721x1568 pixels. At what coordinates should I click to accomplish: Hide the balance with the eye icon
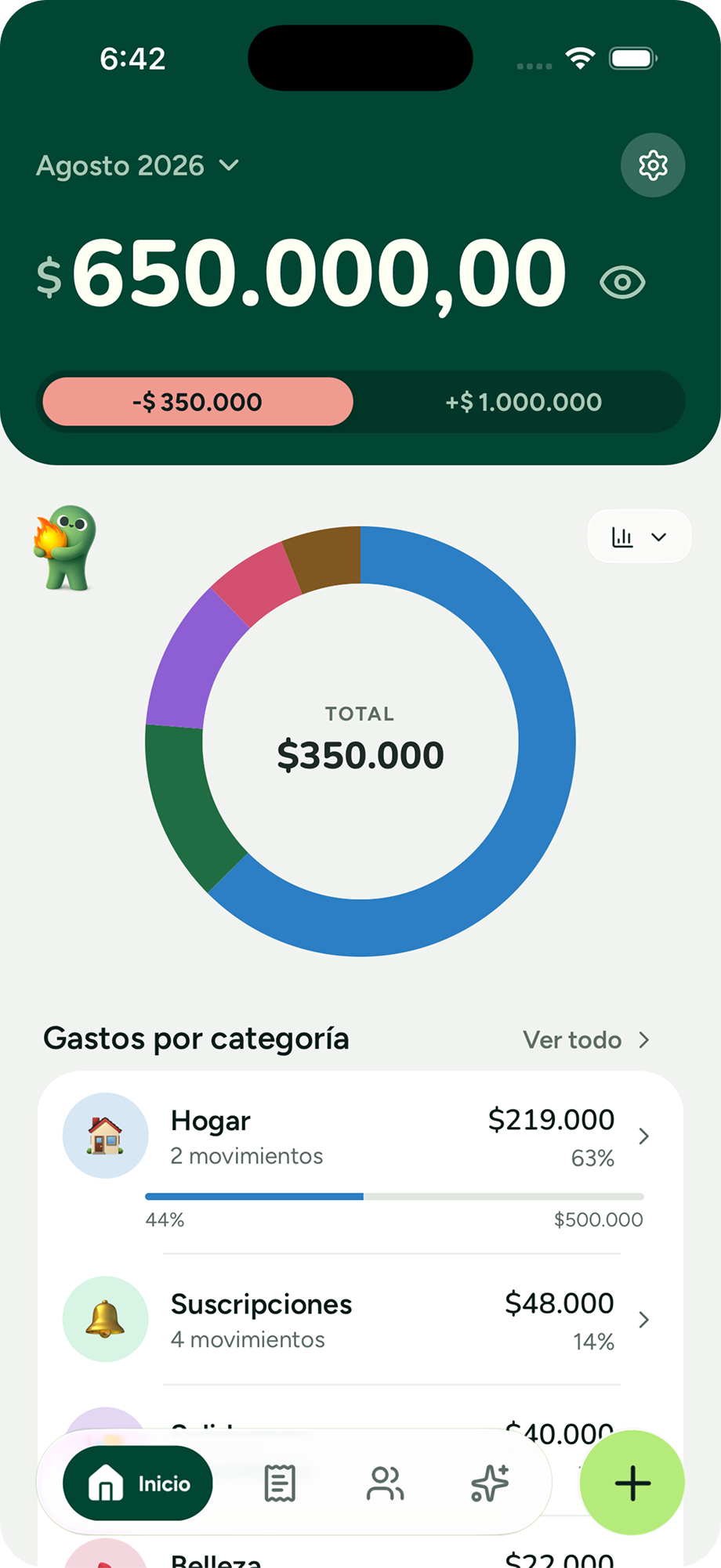pos(622,282)
